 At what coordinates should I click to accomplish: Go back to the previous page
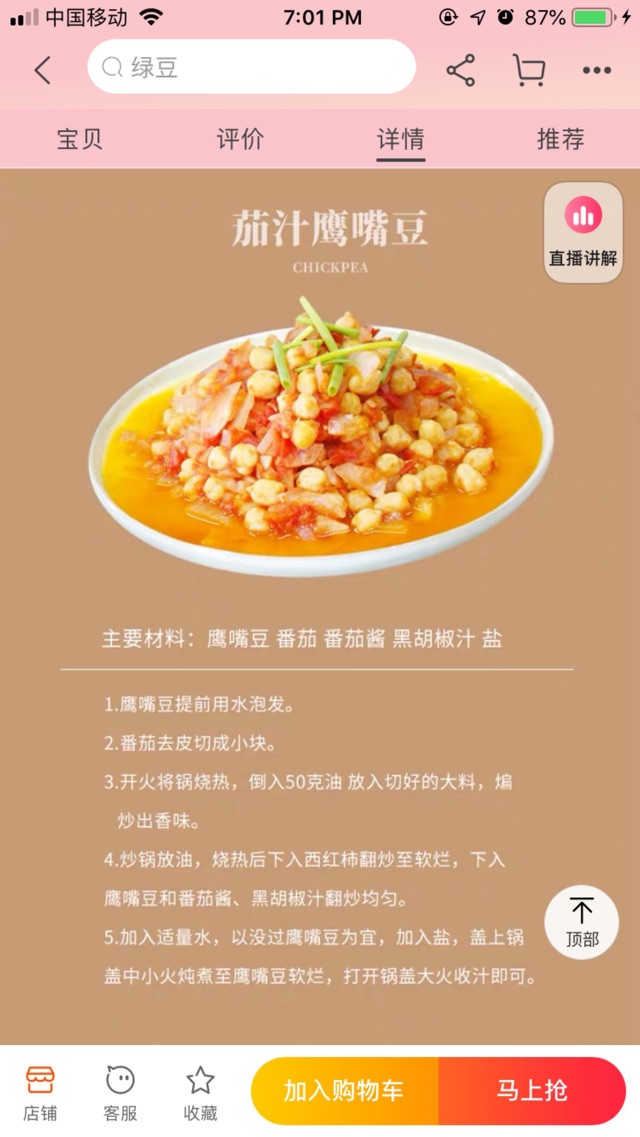[42, 70]
